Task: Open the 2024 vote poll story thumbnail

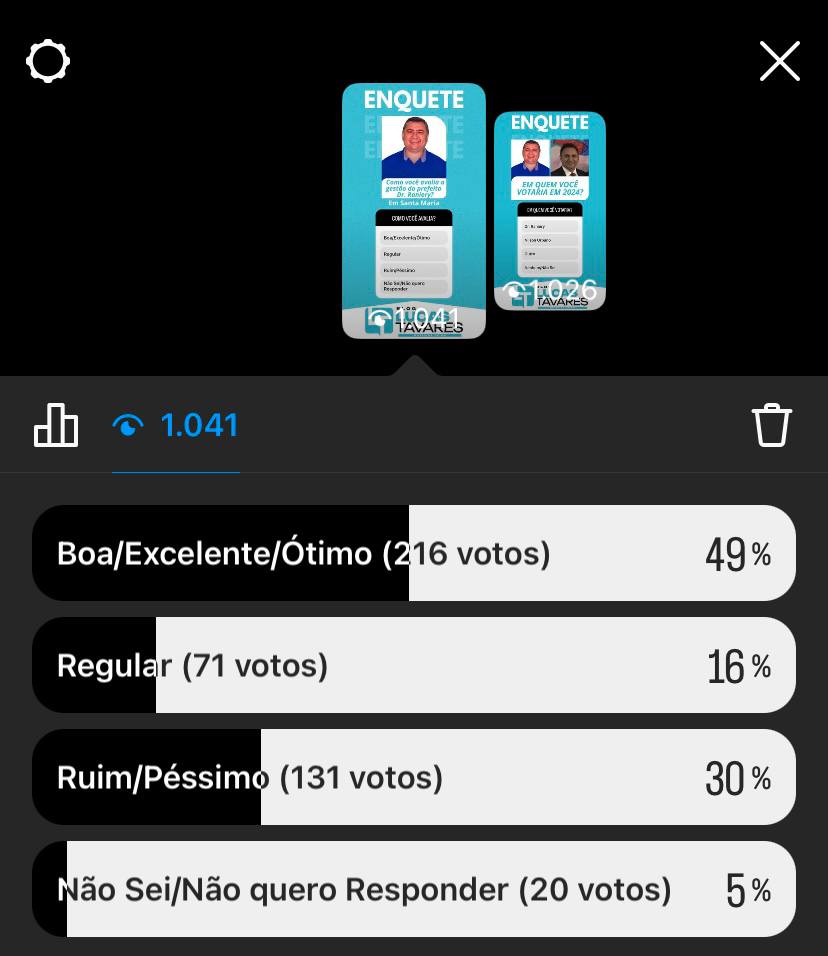Action: coord(549,211)
